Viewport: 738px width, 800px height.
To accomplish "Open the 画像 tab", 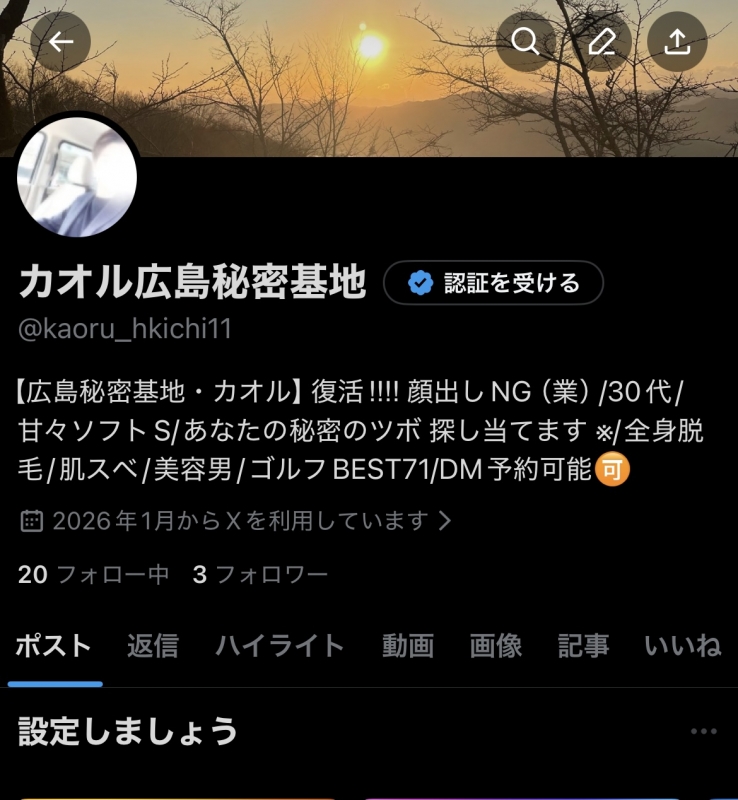I will pyautogui.click(x=497, y=646).
